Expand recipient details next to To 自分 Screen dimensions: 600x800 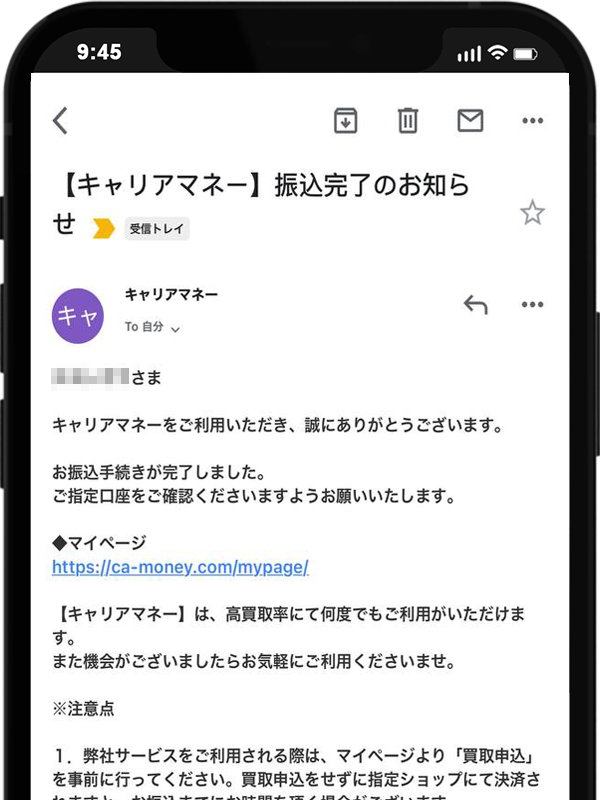pos(176,328)
